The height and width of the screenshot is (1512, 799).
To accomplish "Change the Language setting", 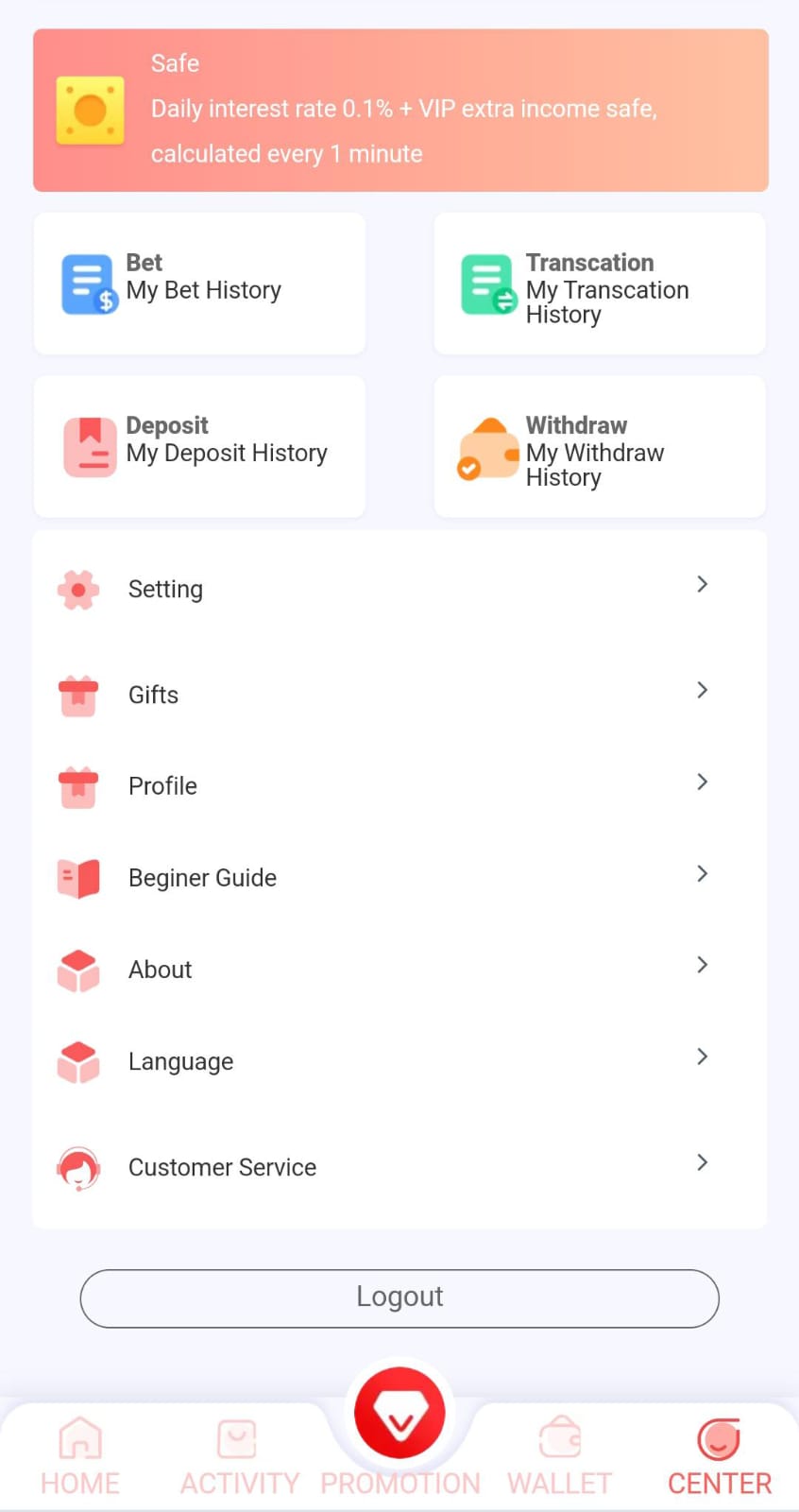I will click(x=399, y=1061).
